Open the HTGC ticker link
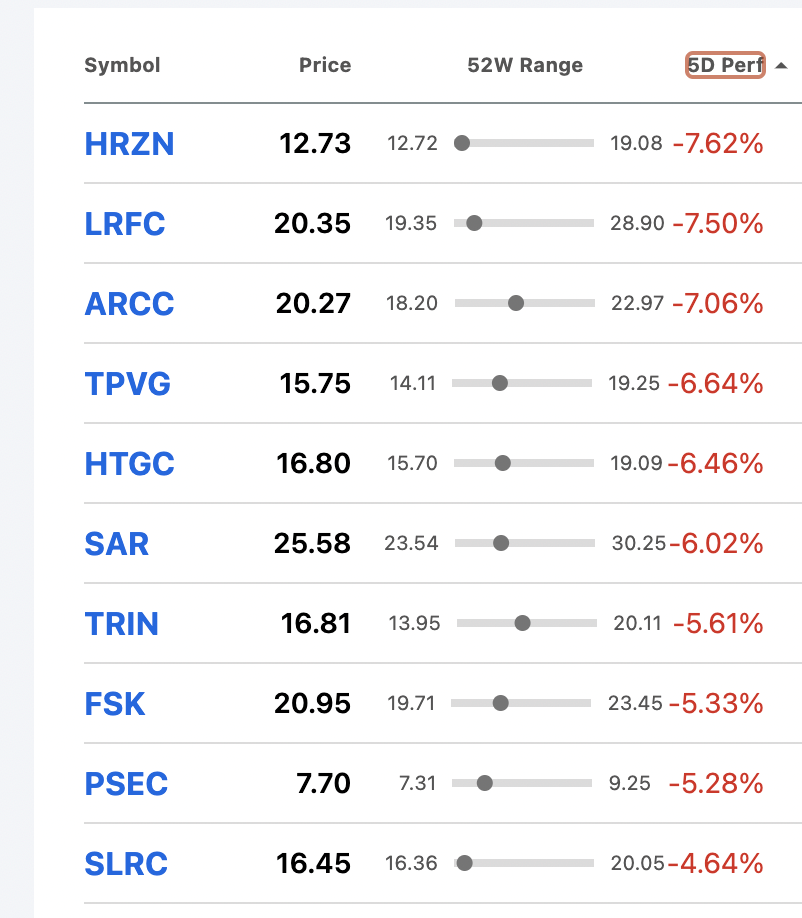 (129, 464)
